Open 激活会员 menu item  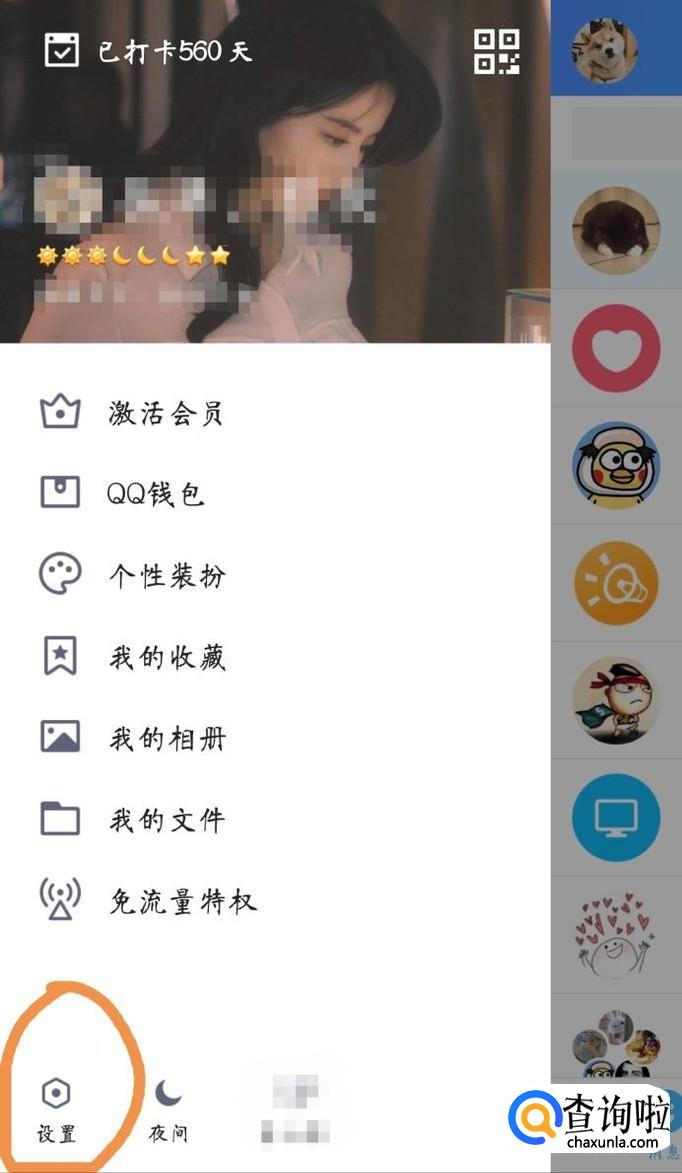coord(165,413)
